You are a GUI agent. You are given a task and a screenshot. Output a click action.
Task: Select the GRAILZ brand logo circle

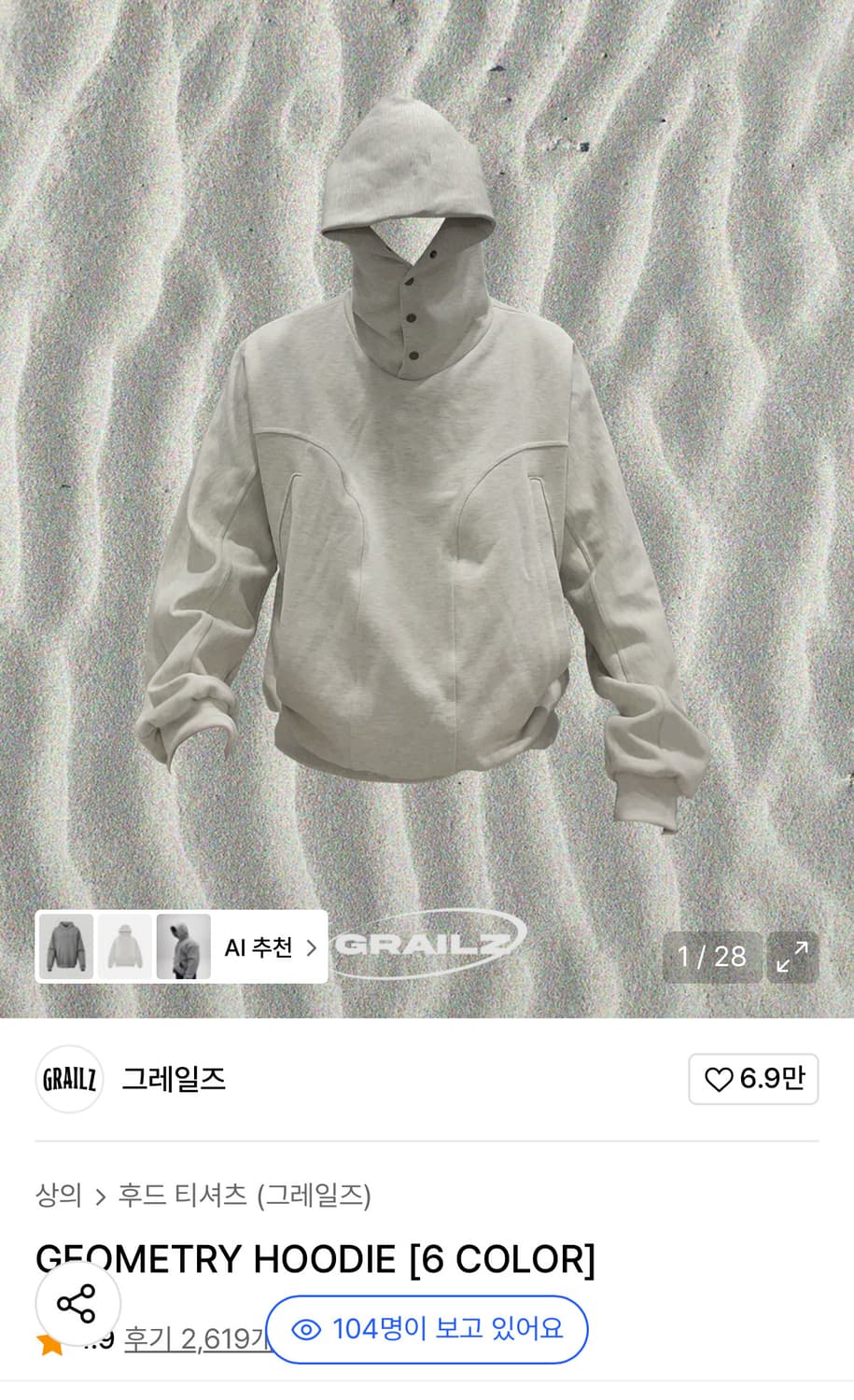tap(68, 1080)
